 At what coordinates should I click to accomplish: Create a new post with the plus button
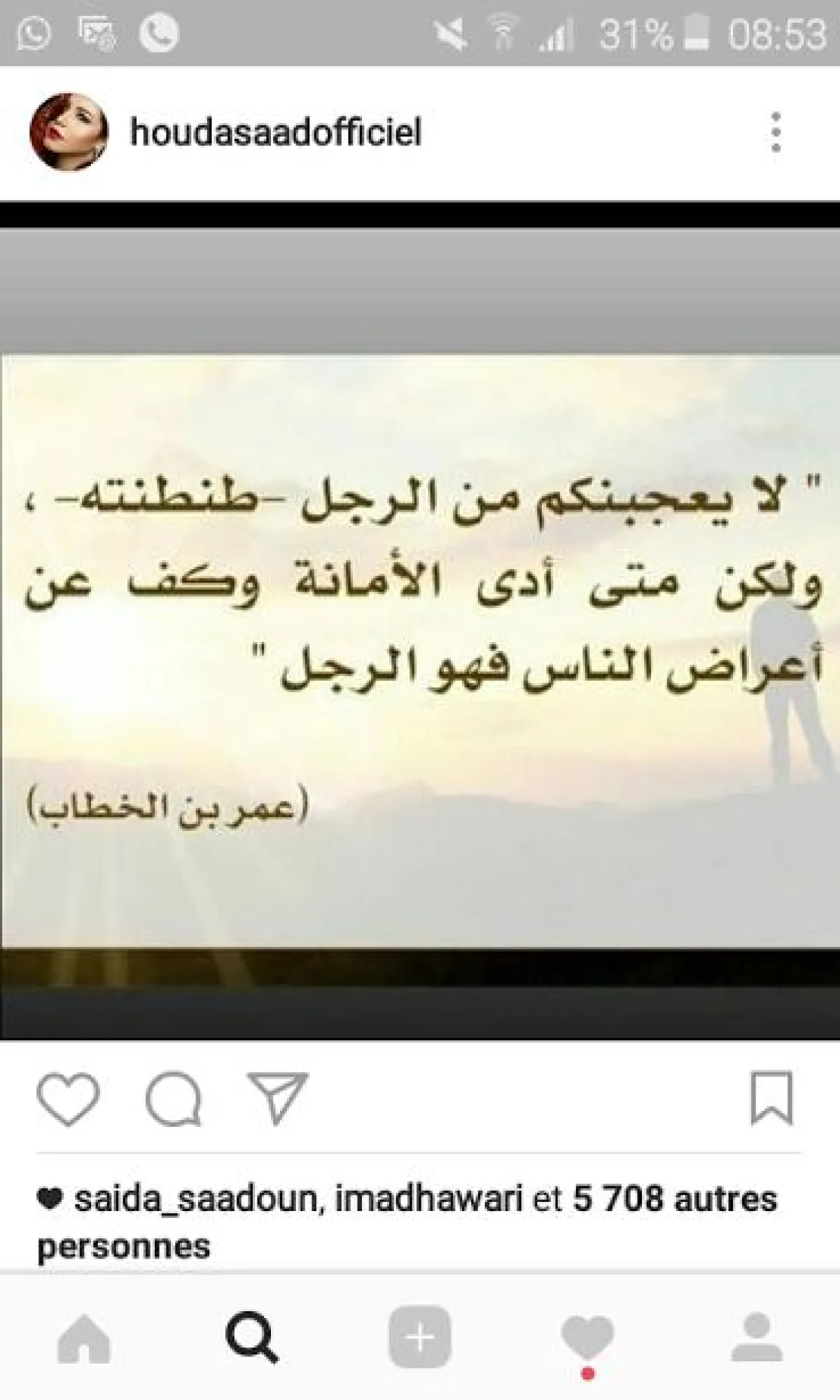click(420, 1337)
